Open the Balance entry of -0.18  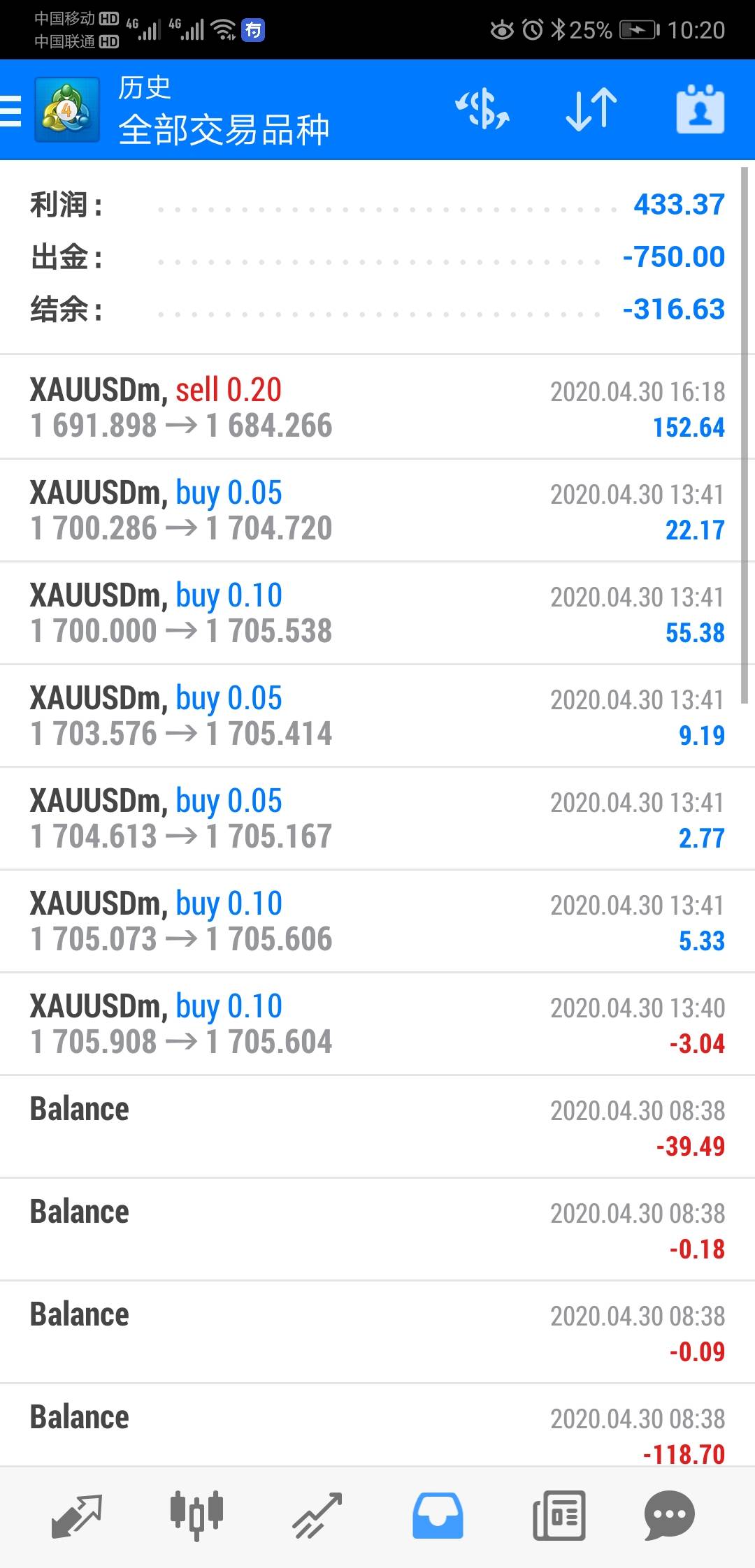pos(377,1230)
